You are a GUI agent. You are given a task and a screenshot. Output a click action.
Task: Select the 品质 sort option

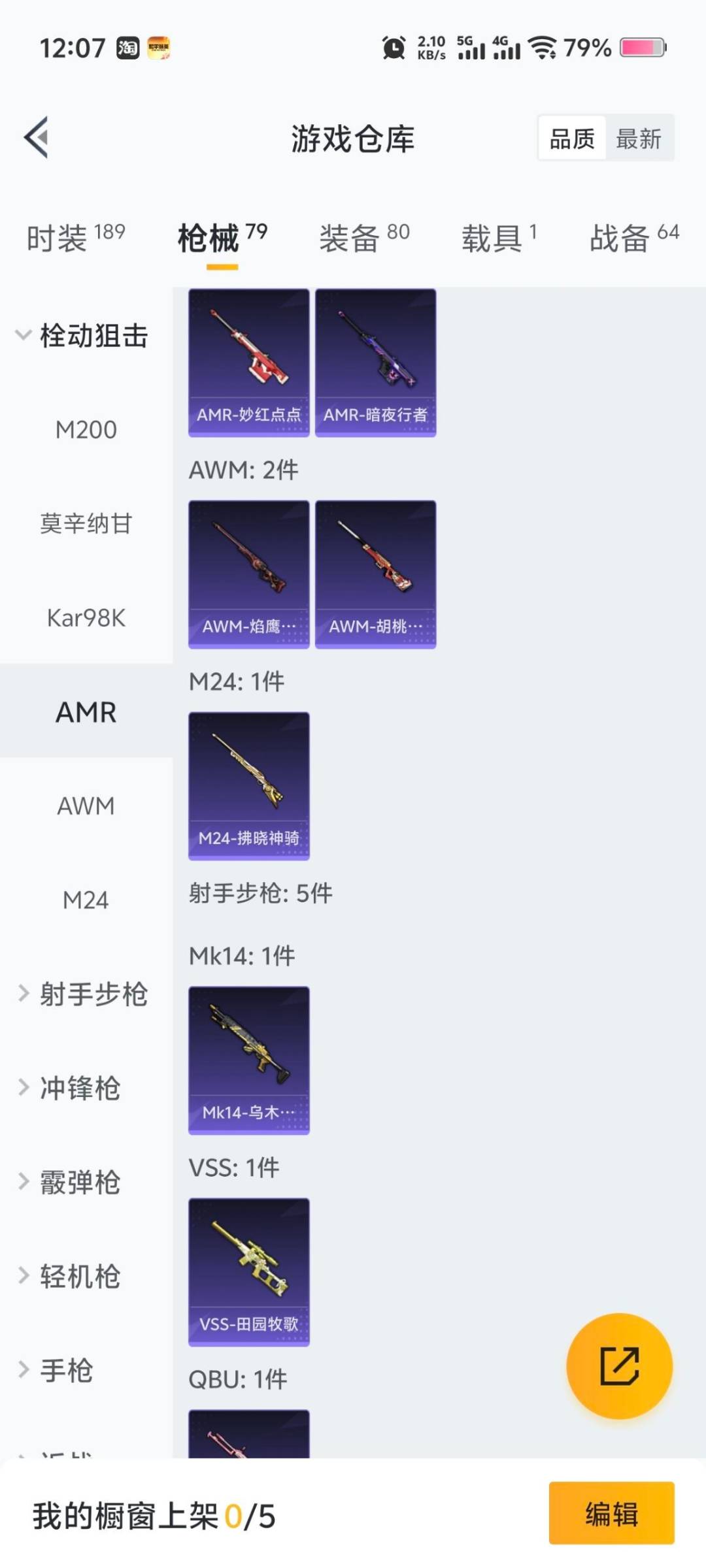(571, 138)
